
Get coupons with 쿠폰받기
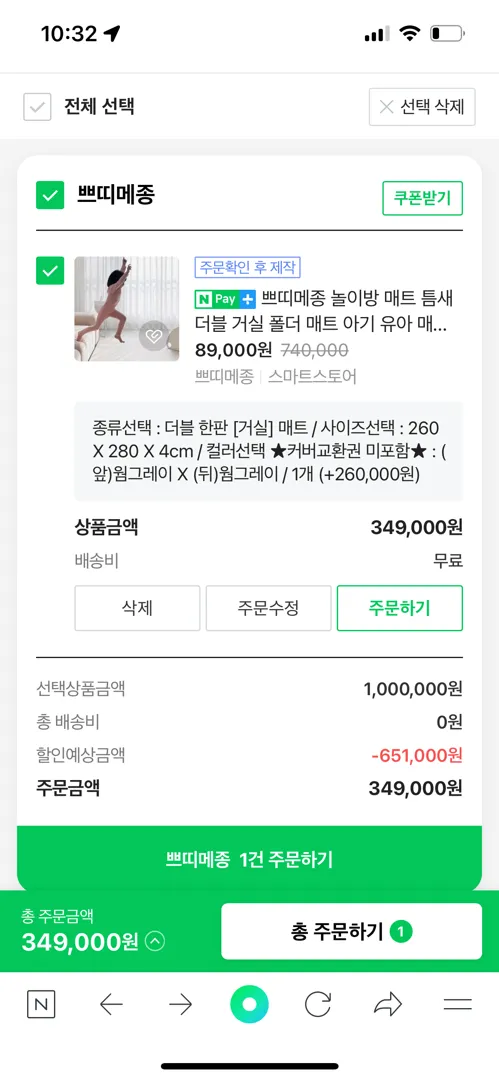(422, 198)
